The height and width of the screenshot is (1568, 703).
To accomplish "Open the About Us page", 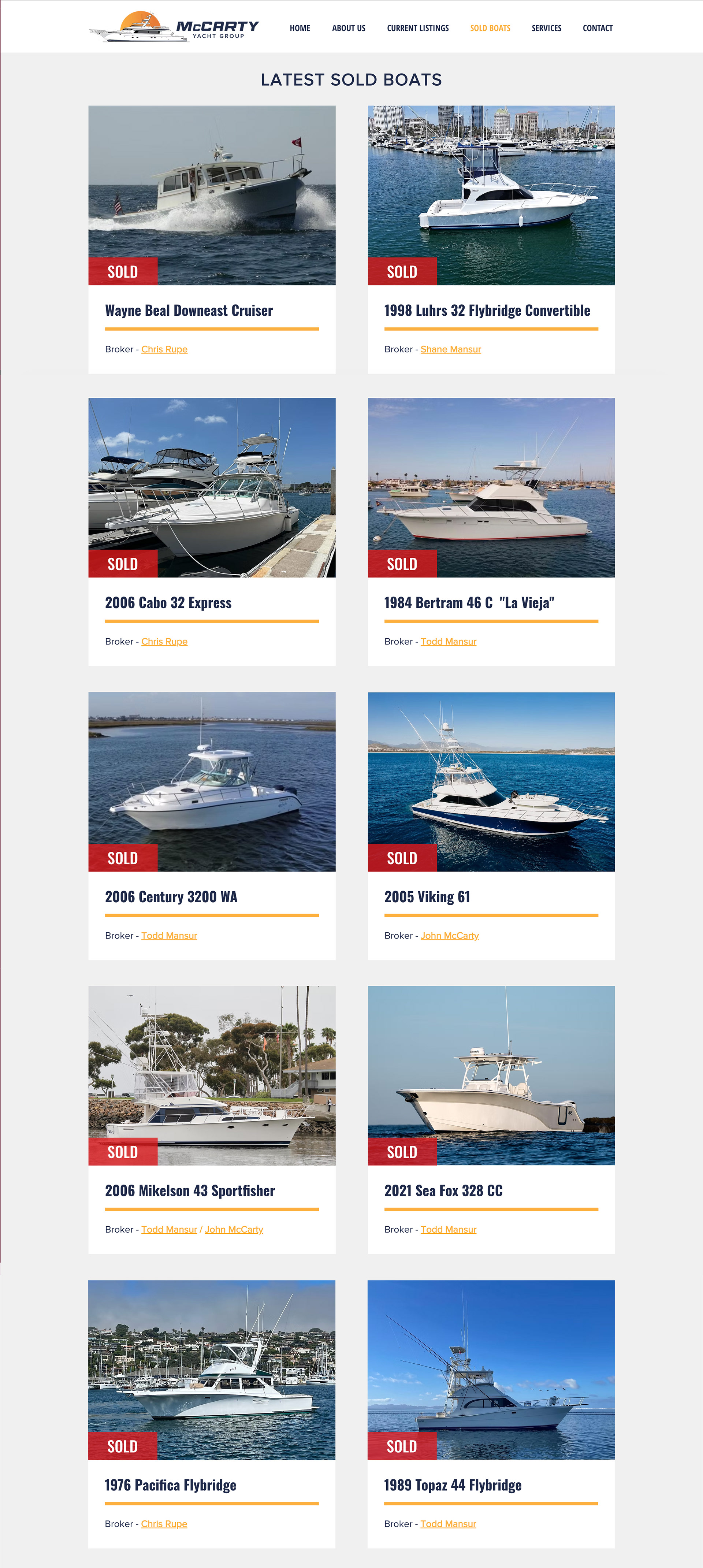I will 348,28.
